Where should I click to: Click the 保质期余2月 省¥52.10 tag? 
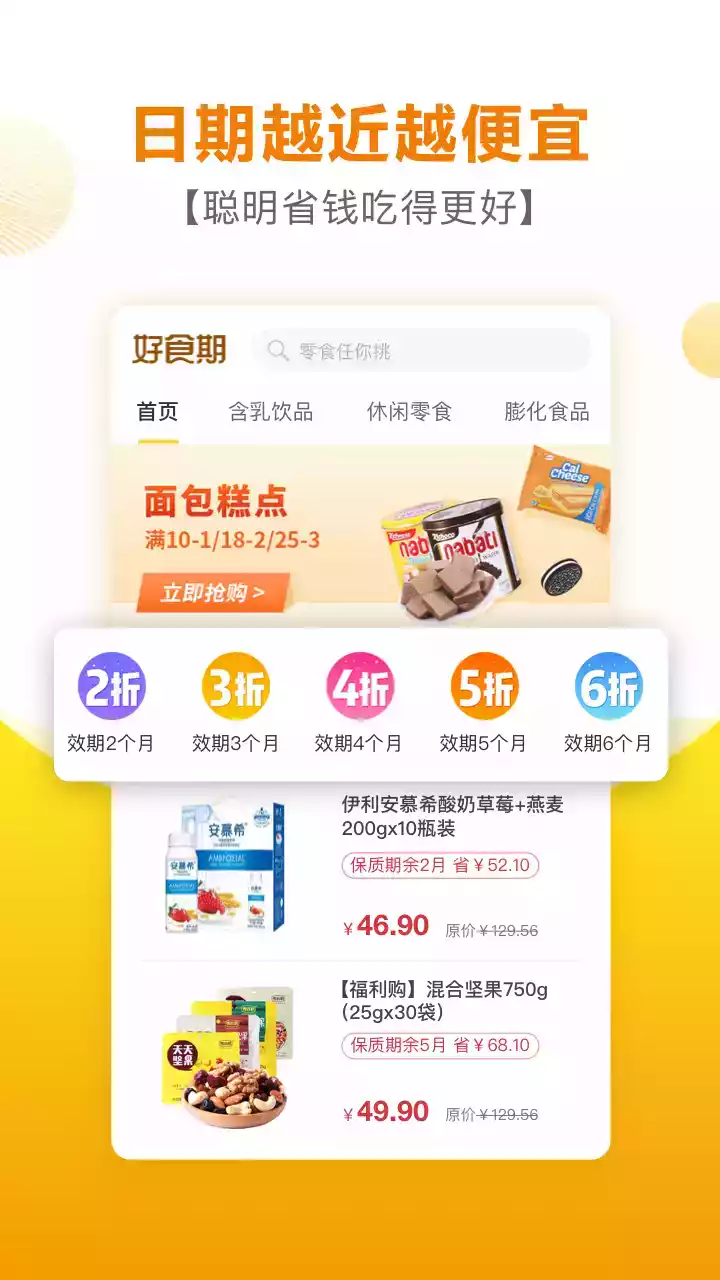tap(440, 866)
